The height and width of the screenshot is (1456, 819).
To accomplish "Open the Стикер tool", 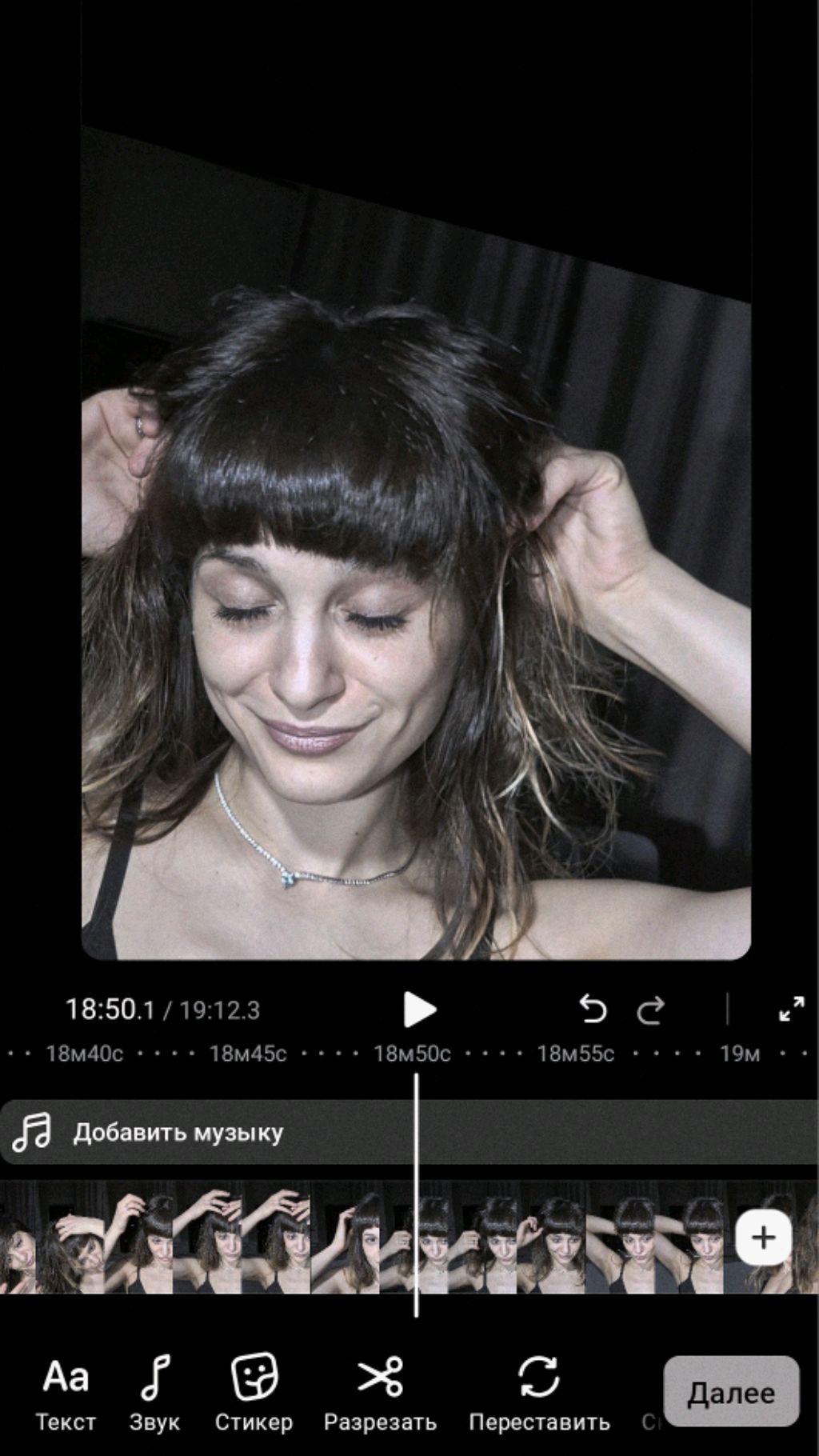I will point(254,1393).
